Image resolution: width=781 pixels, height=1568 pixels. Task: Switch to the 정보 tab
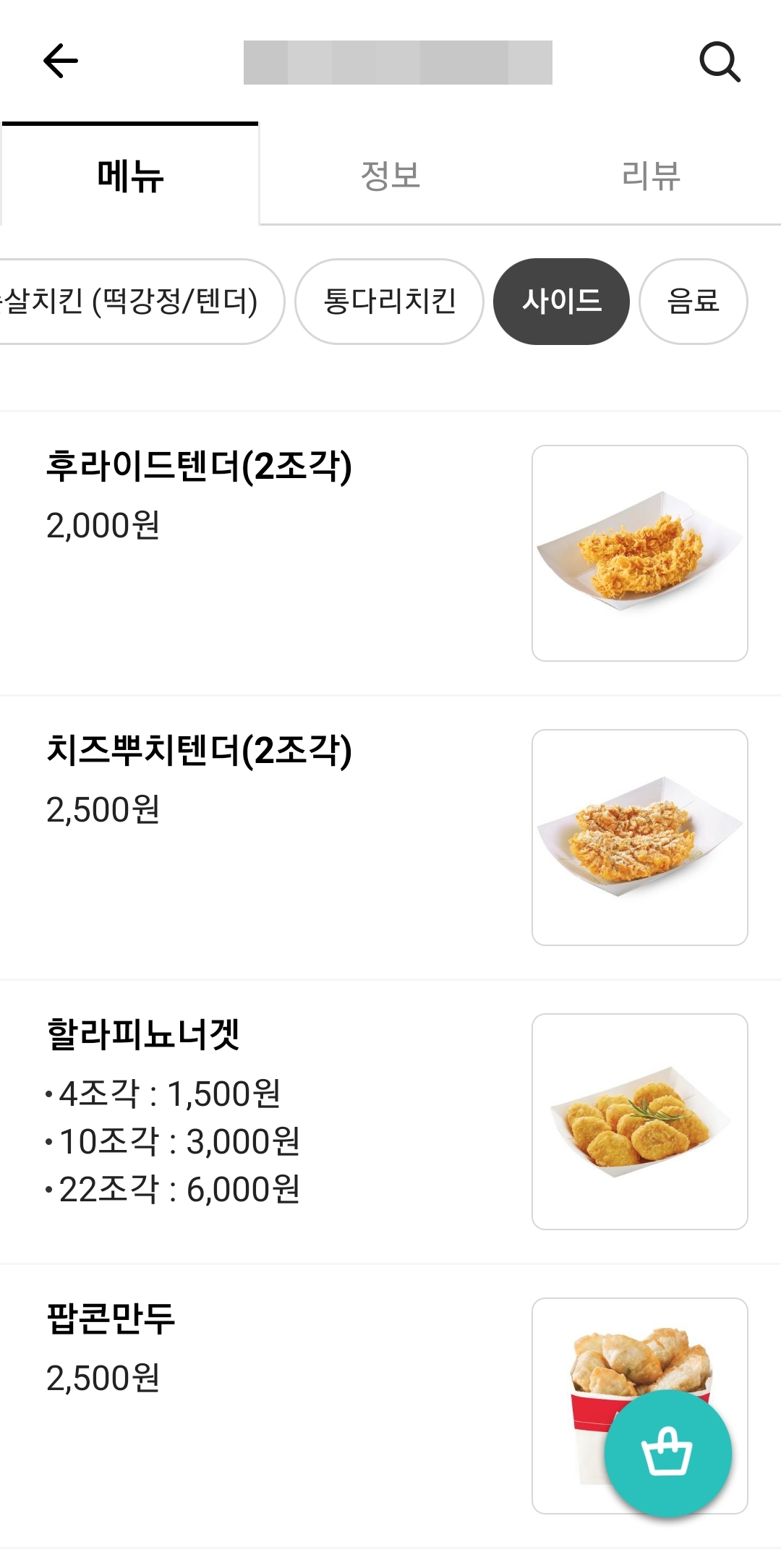click(390, 176)
